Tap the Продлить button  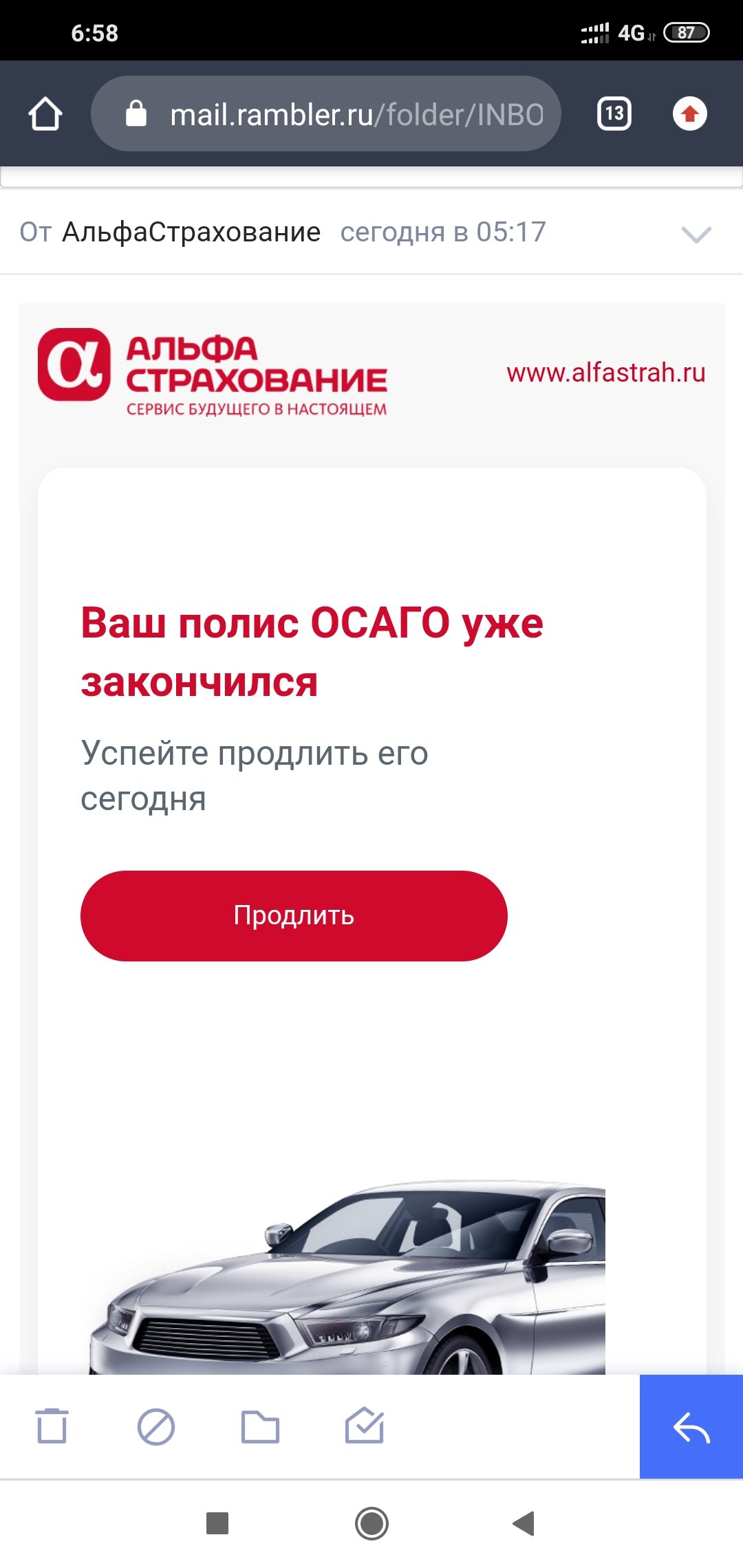294,915
